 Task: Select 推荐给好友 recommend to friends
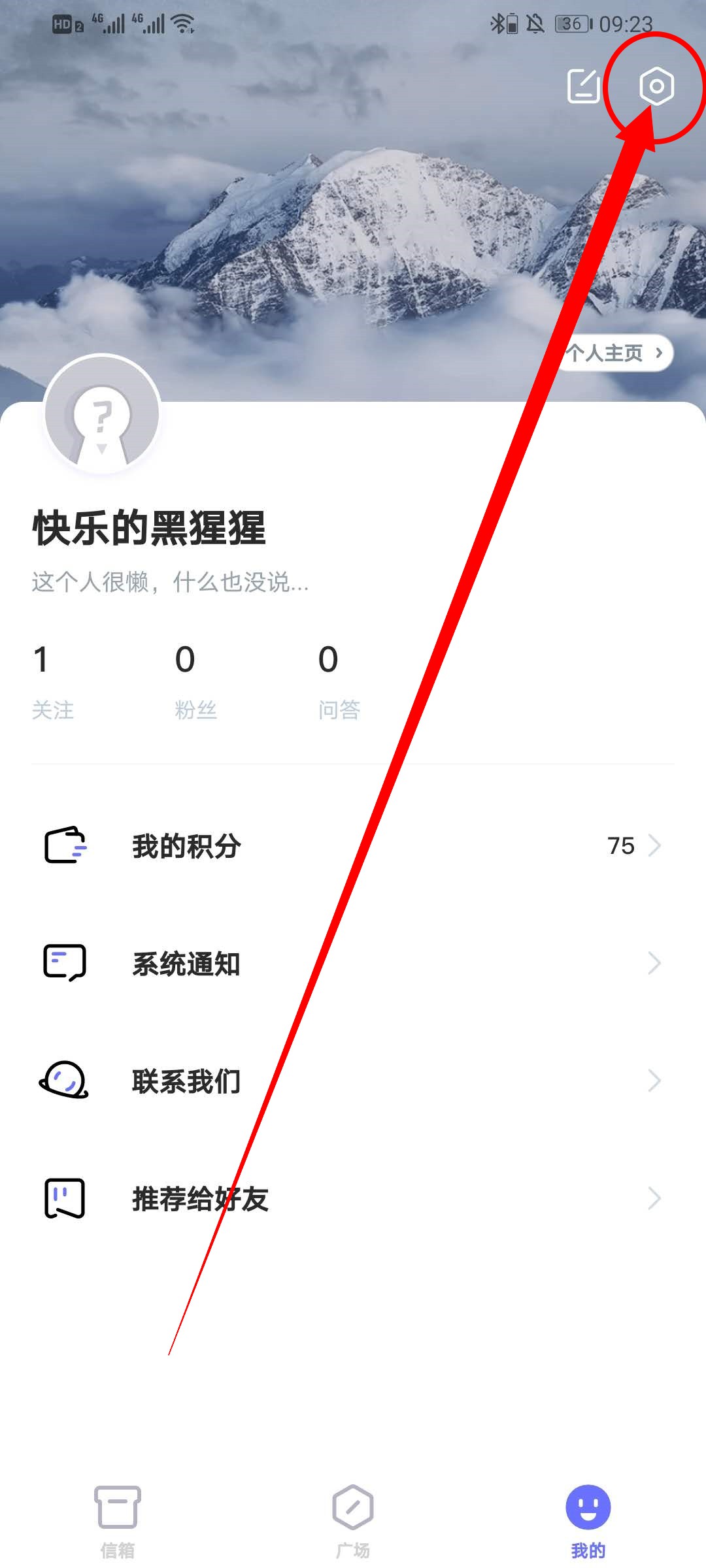353,1199
